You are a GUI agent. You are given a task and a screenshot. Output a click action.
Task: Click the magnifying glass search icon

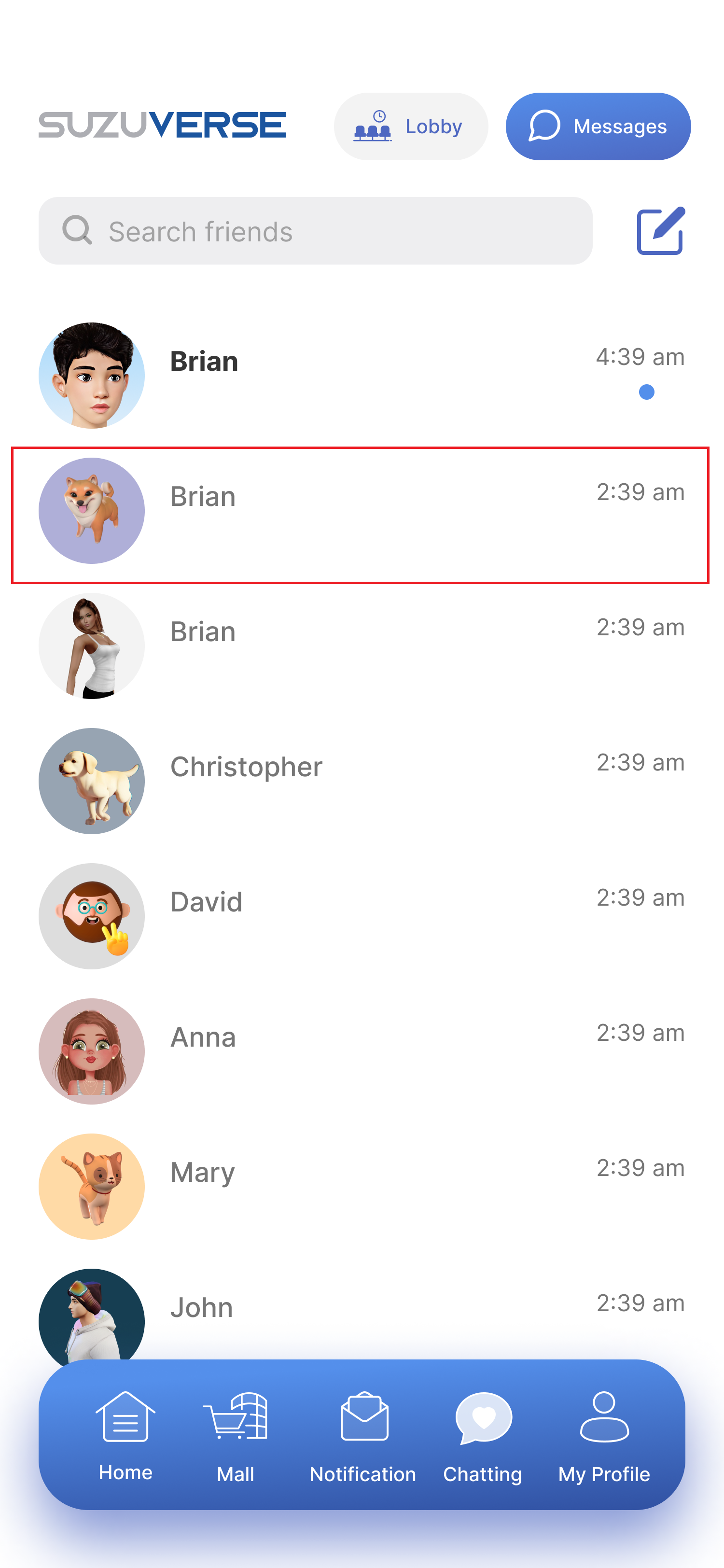(77, 230)
